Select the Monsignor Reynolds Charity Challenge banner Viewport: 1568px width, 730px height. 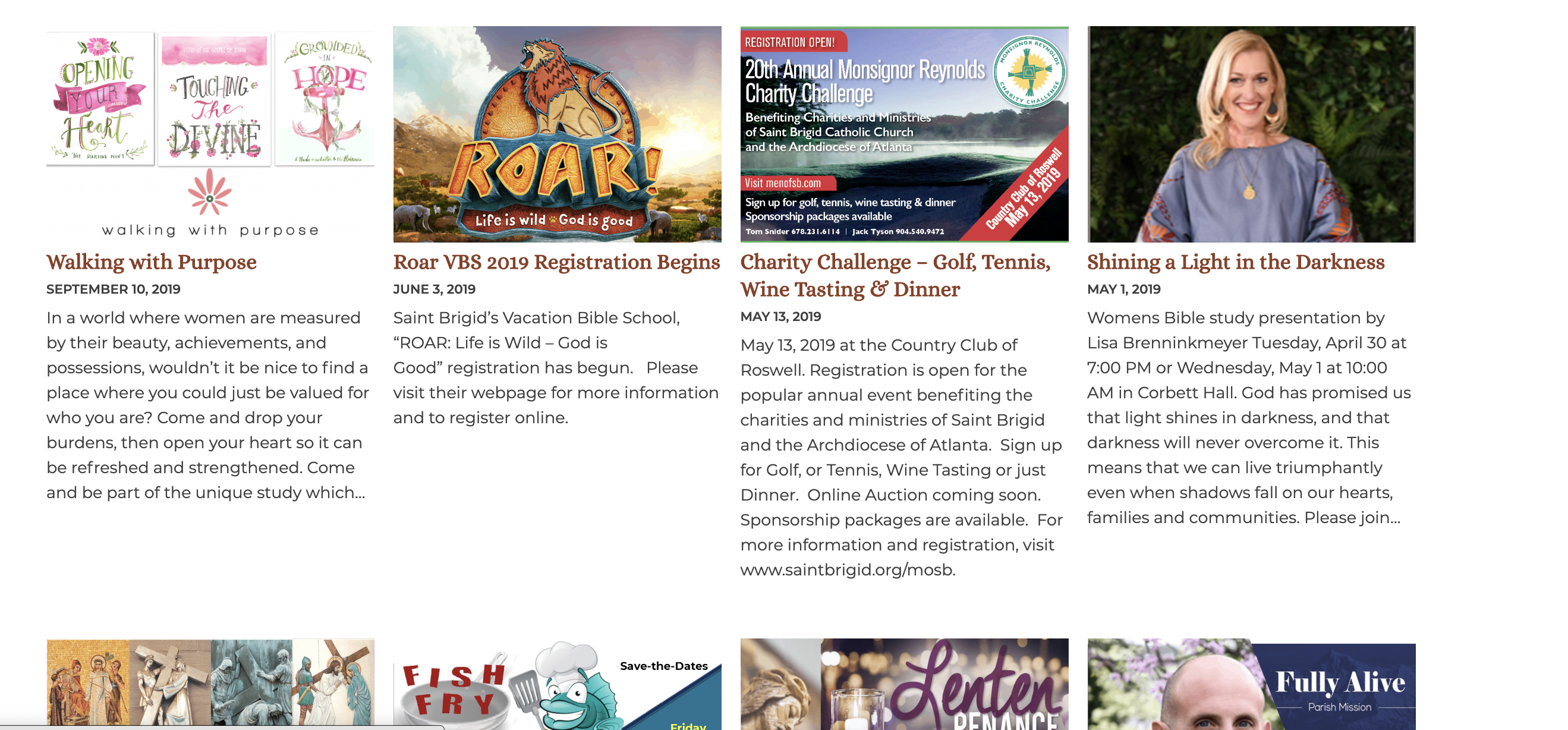904,134
